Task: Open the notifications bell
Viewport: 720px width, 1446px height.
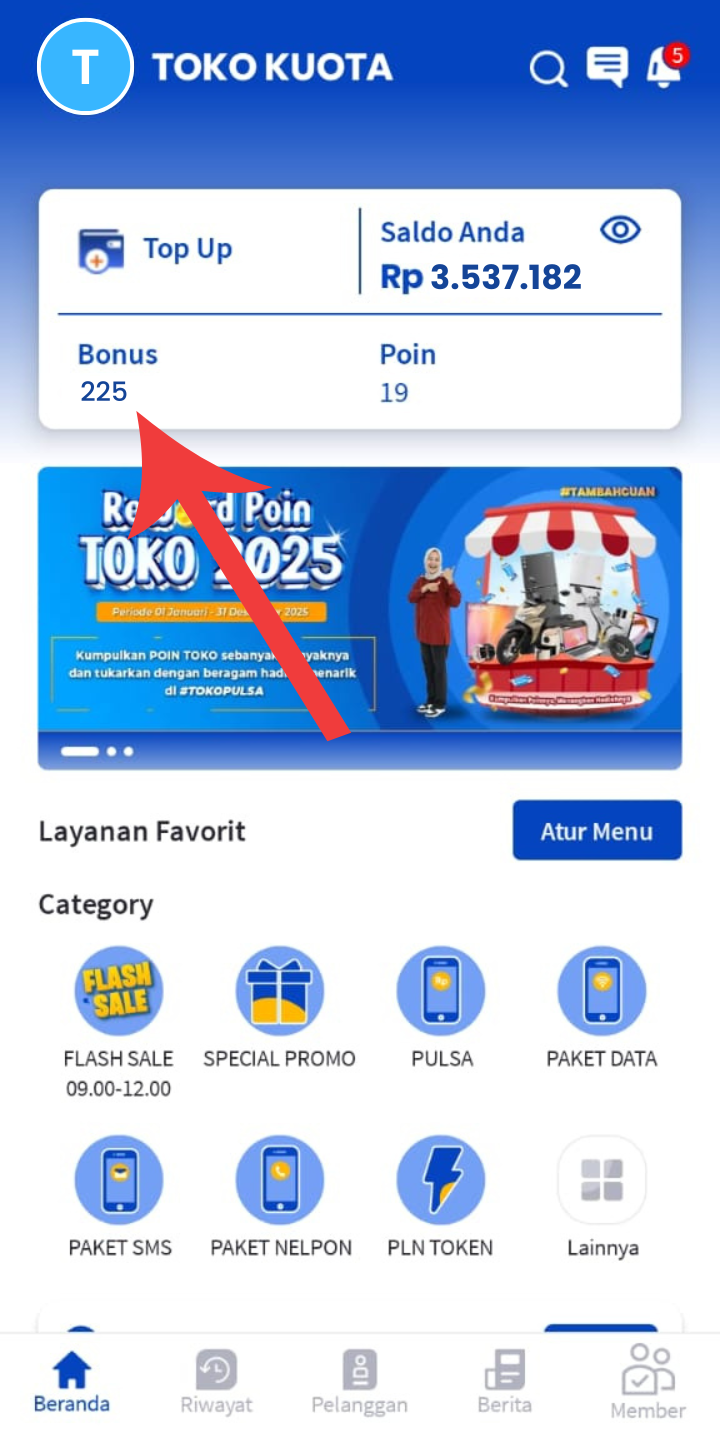Action: tap(662, 68)
